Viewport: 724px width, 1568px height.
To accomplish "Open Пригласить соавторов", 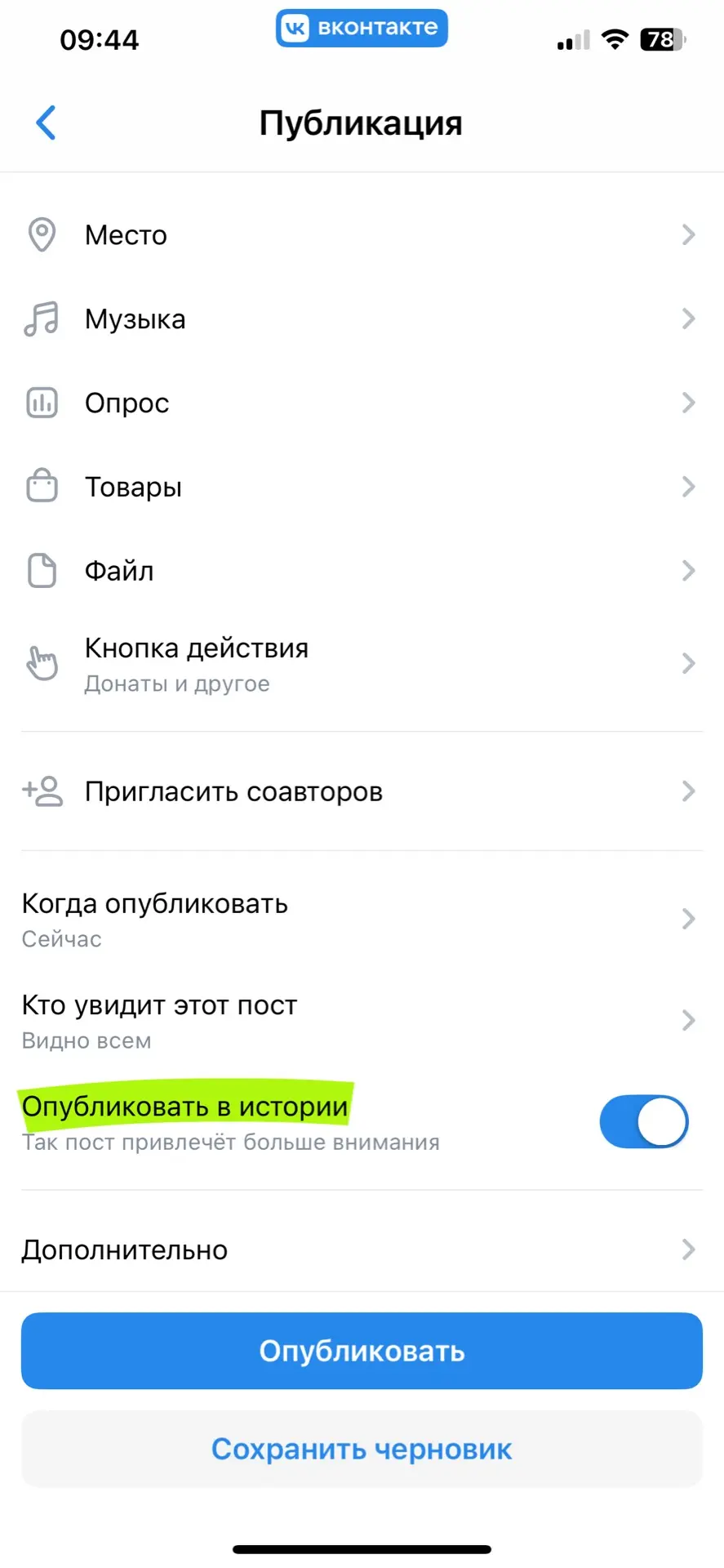I will point(362,791).
